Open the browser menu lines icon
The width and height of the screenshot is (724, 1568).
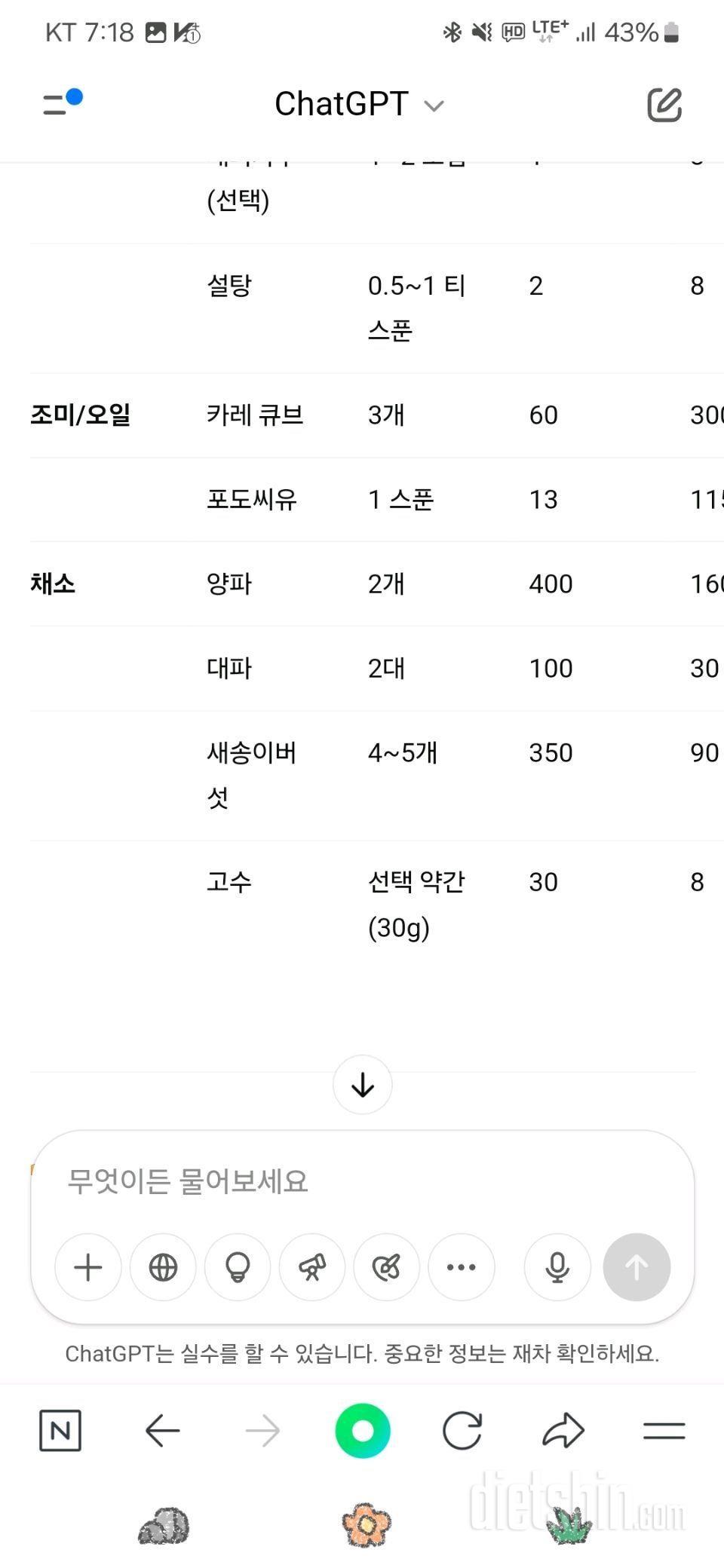664,1430
